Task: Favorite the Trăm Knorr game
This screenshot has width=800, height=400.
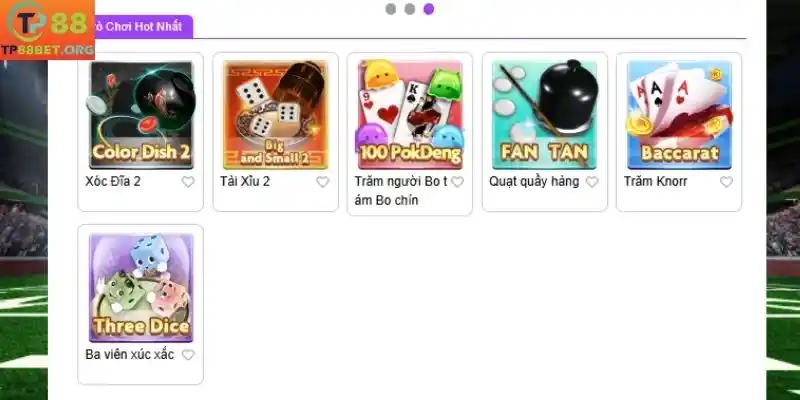Action: [726, 182]
